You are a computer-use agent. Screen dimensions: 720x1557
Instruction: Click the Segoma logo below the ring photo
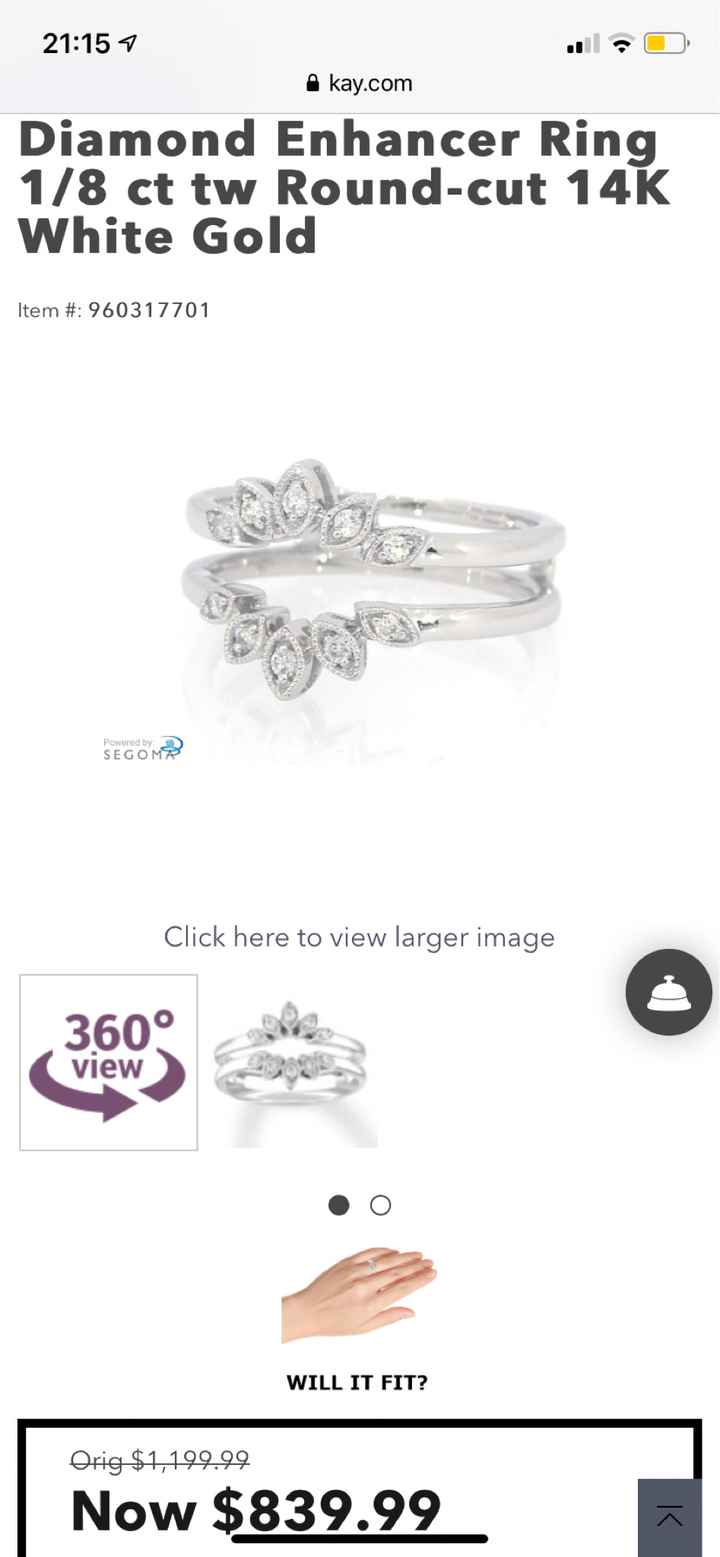coord(142,746)
